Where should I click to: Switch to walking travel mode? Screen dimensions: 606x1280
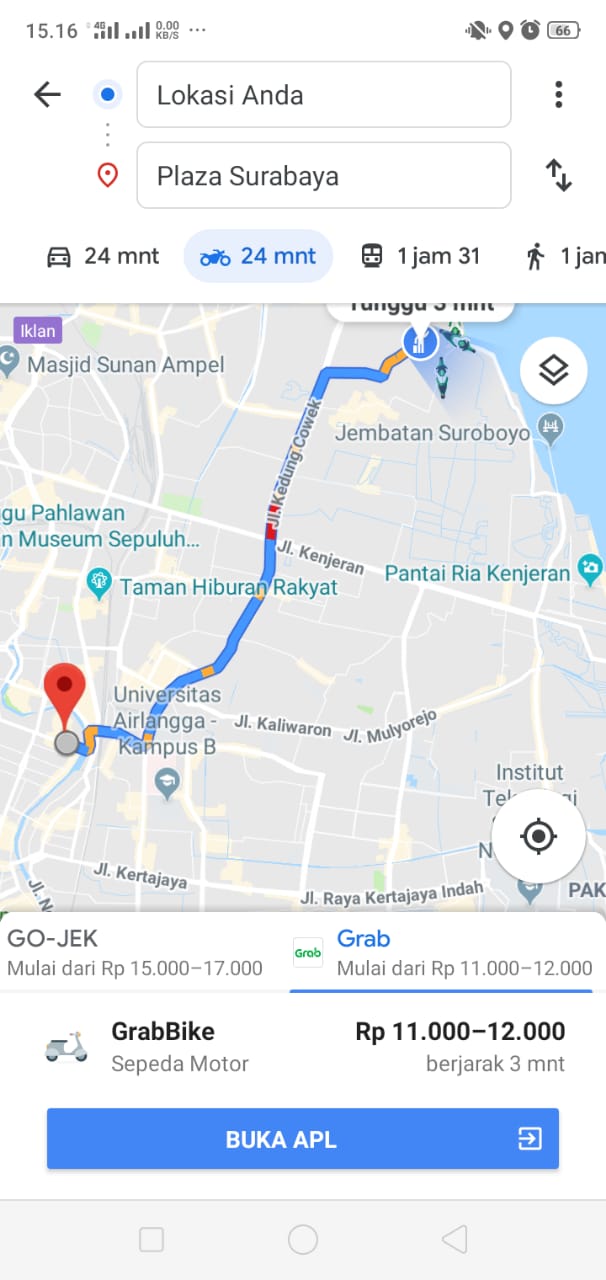(x=565, y=256)
